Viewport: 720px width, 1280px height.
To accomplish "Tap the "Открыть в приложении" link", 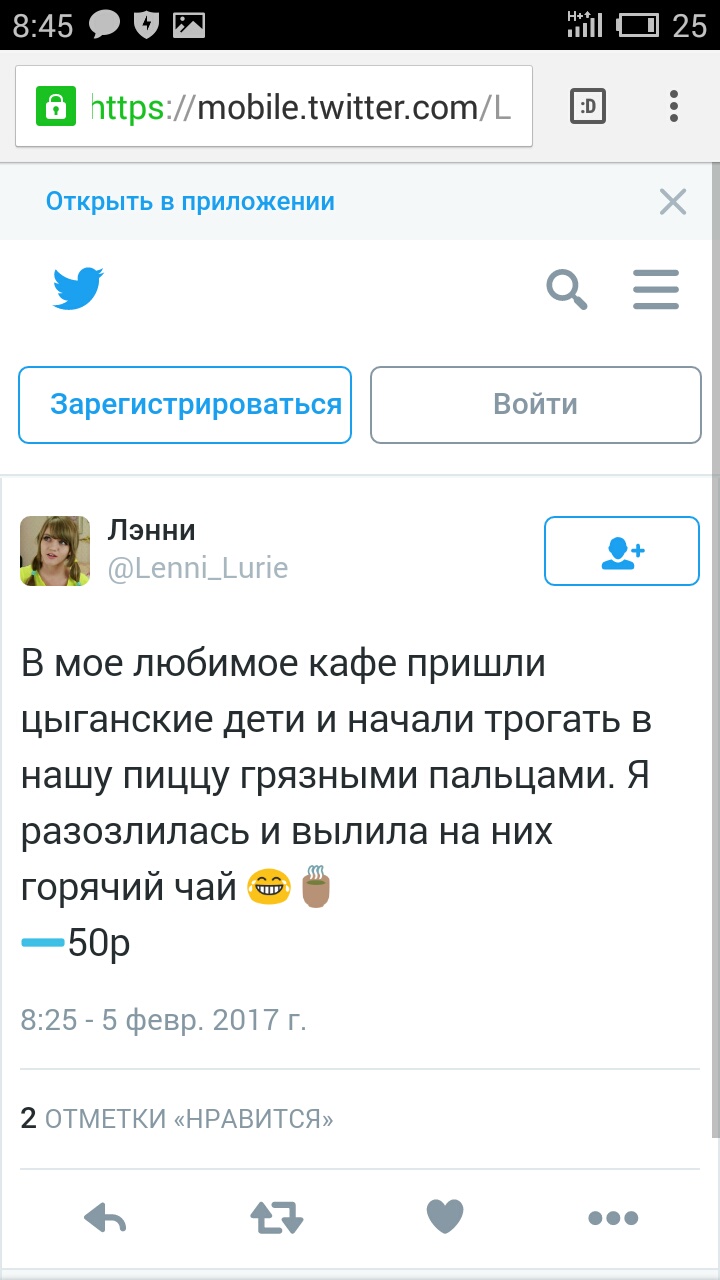I will 190,202.
